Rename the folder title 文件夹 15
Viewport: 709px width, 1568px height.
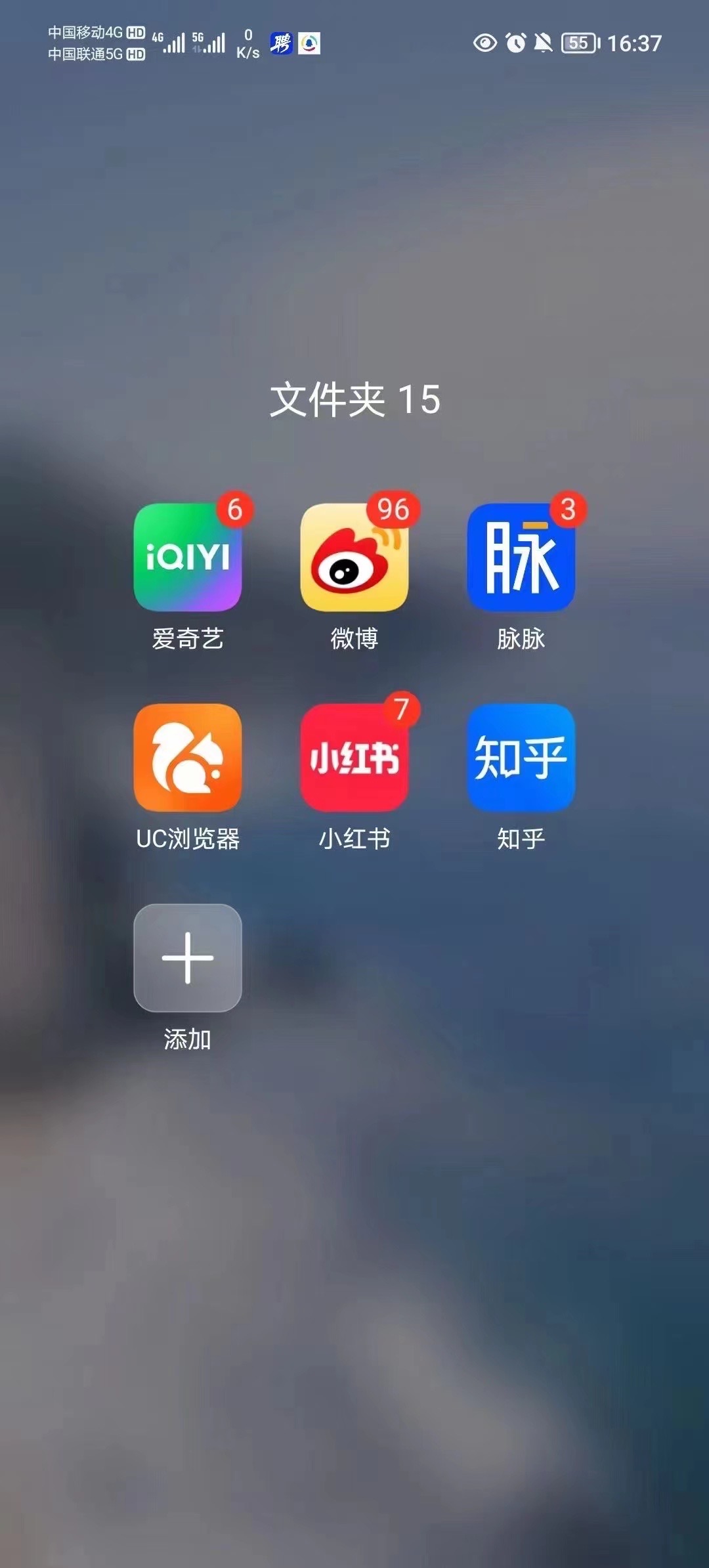354,399
